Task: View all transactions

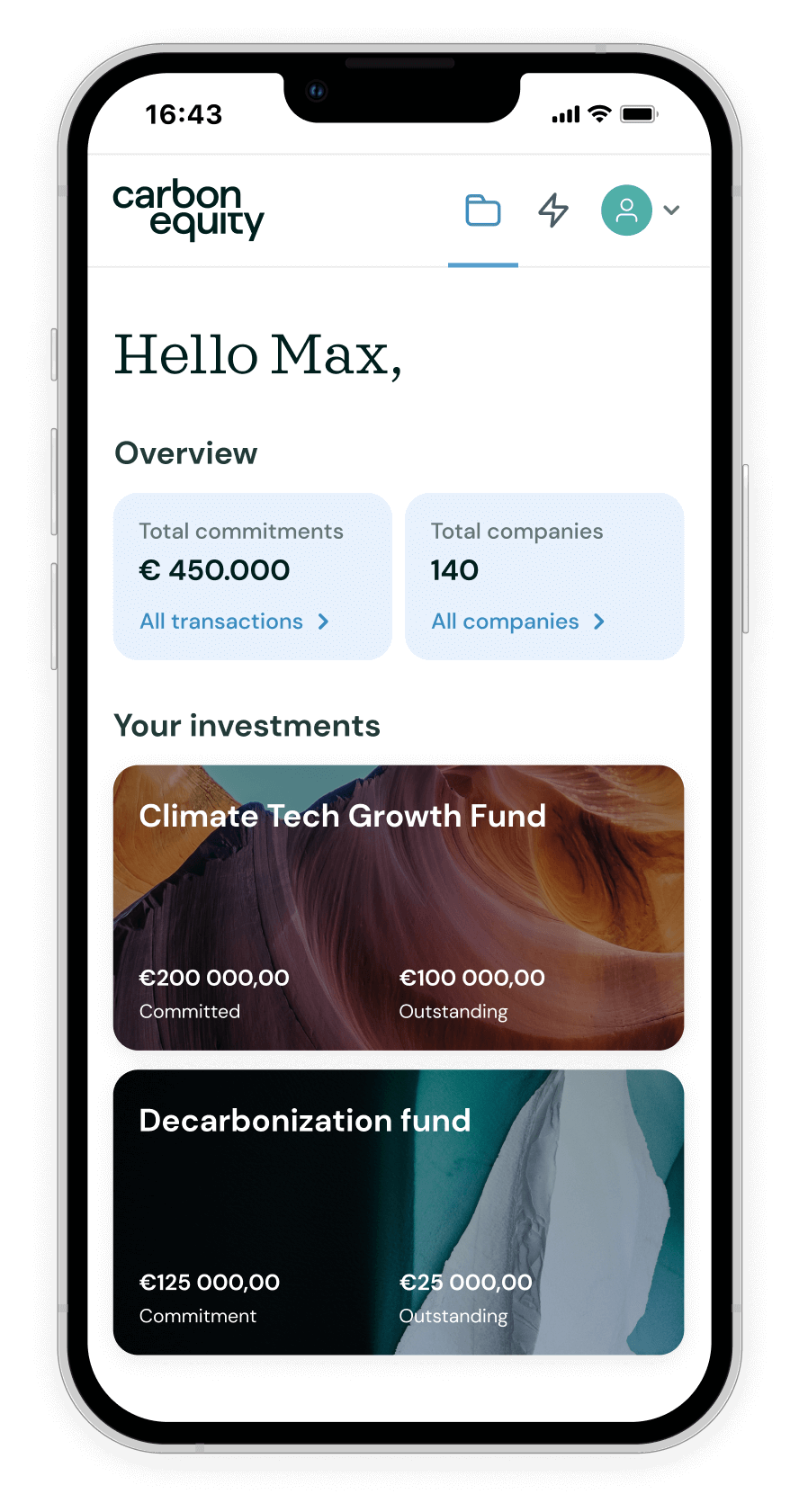Action: 234,622
